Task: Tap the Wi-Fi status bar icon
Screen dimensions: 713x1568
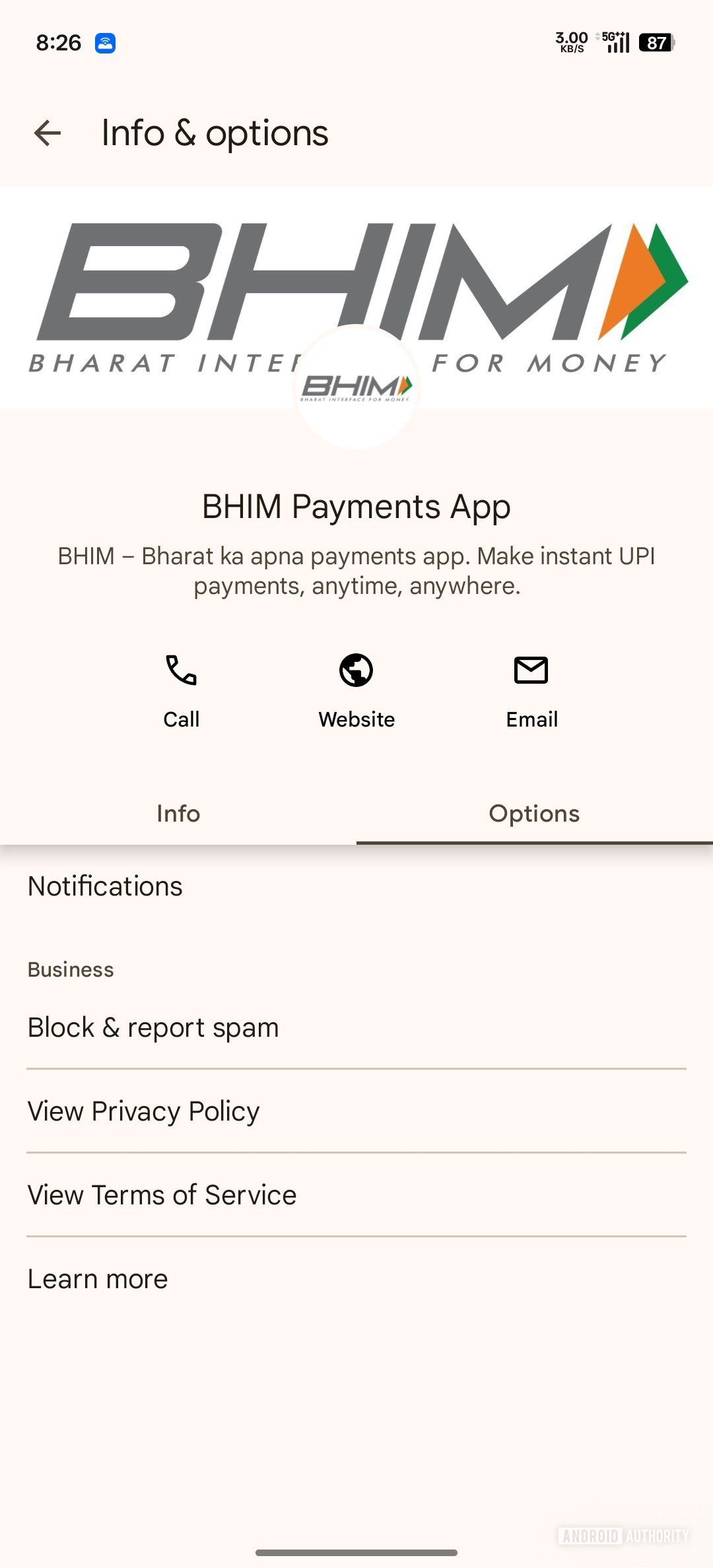Action: (107, 42)
